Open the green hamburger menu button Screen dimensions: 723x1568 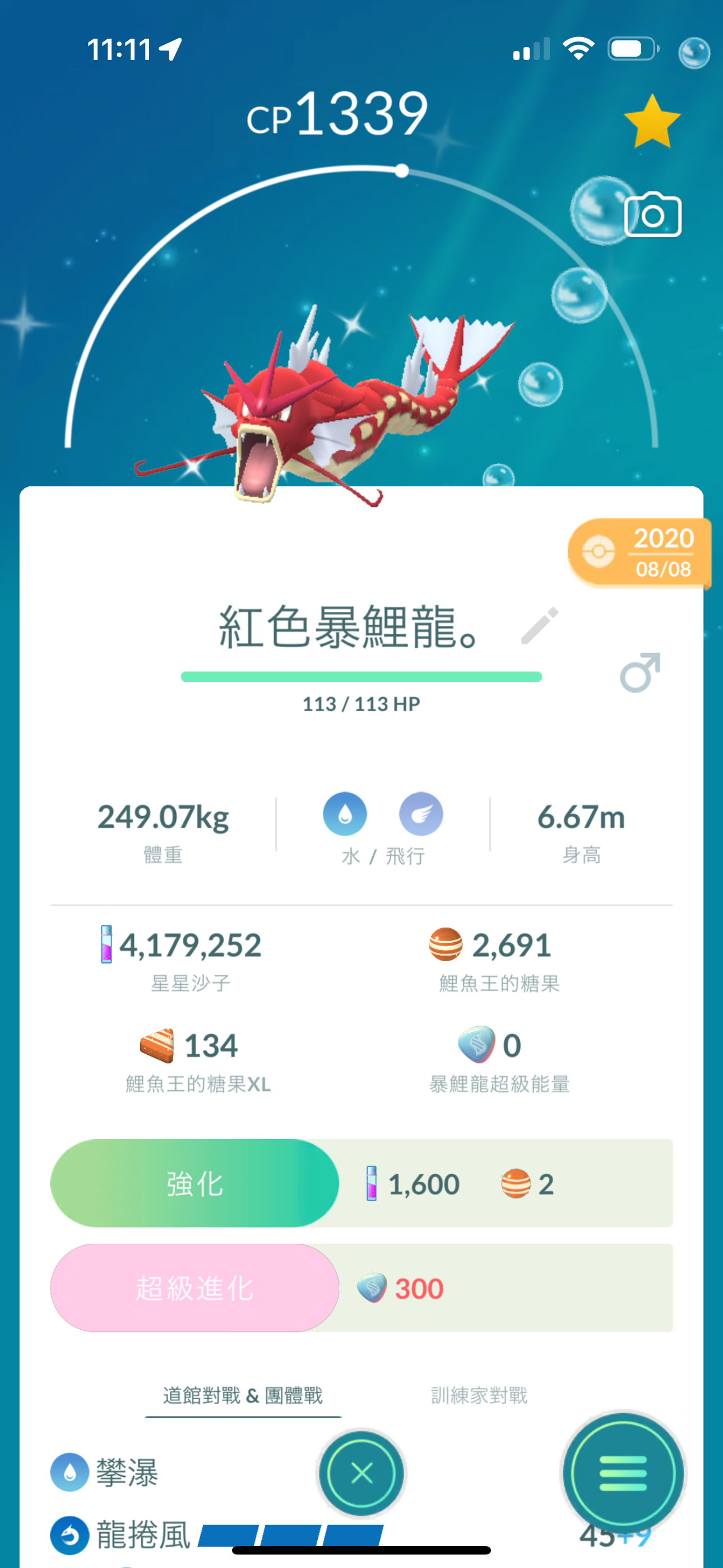click(x=623, y=1474)
